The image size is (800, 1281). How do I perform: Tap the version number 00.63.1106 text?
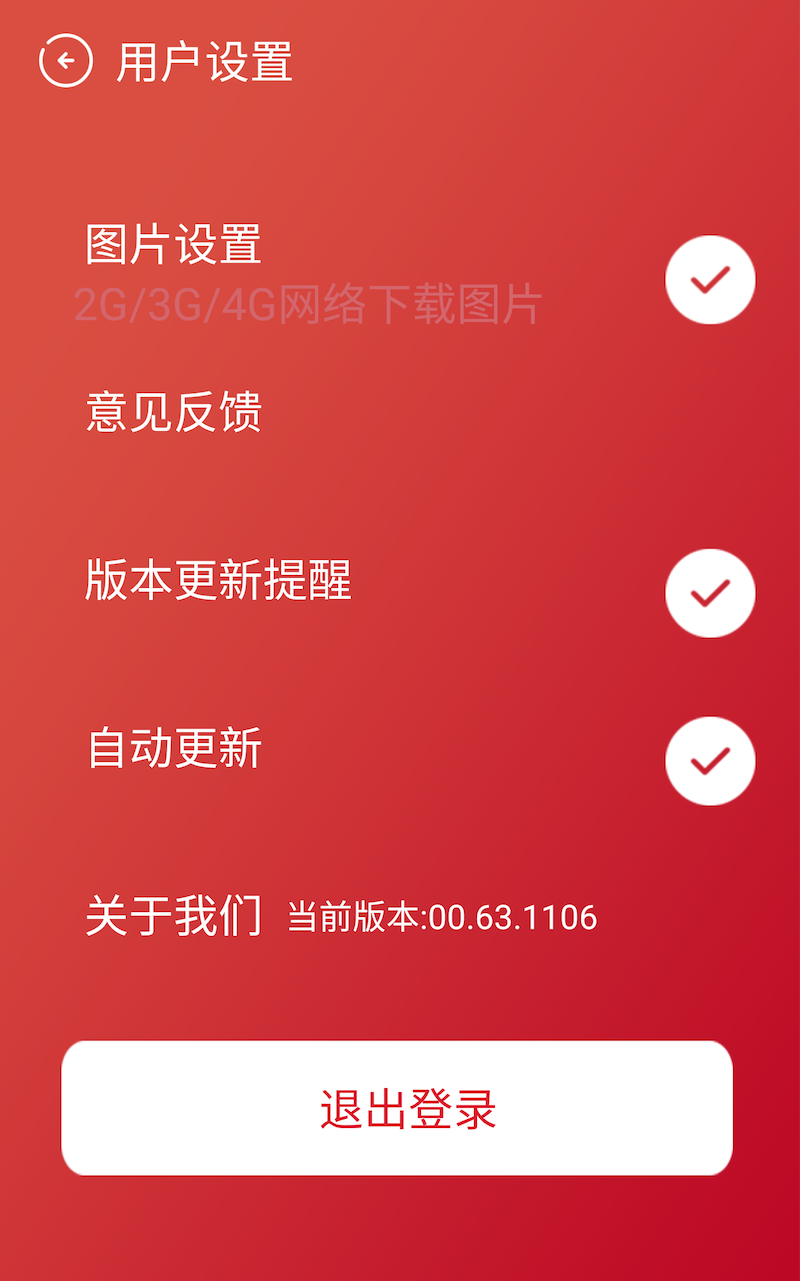[440, 915]
